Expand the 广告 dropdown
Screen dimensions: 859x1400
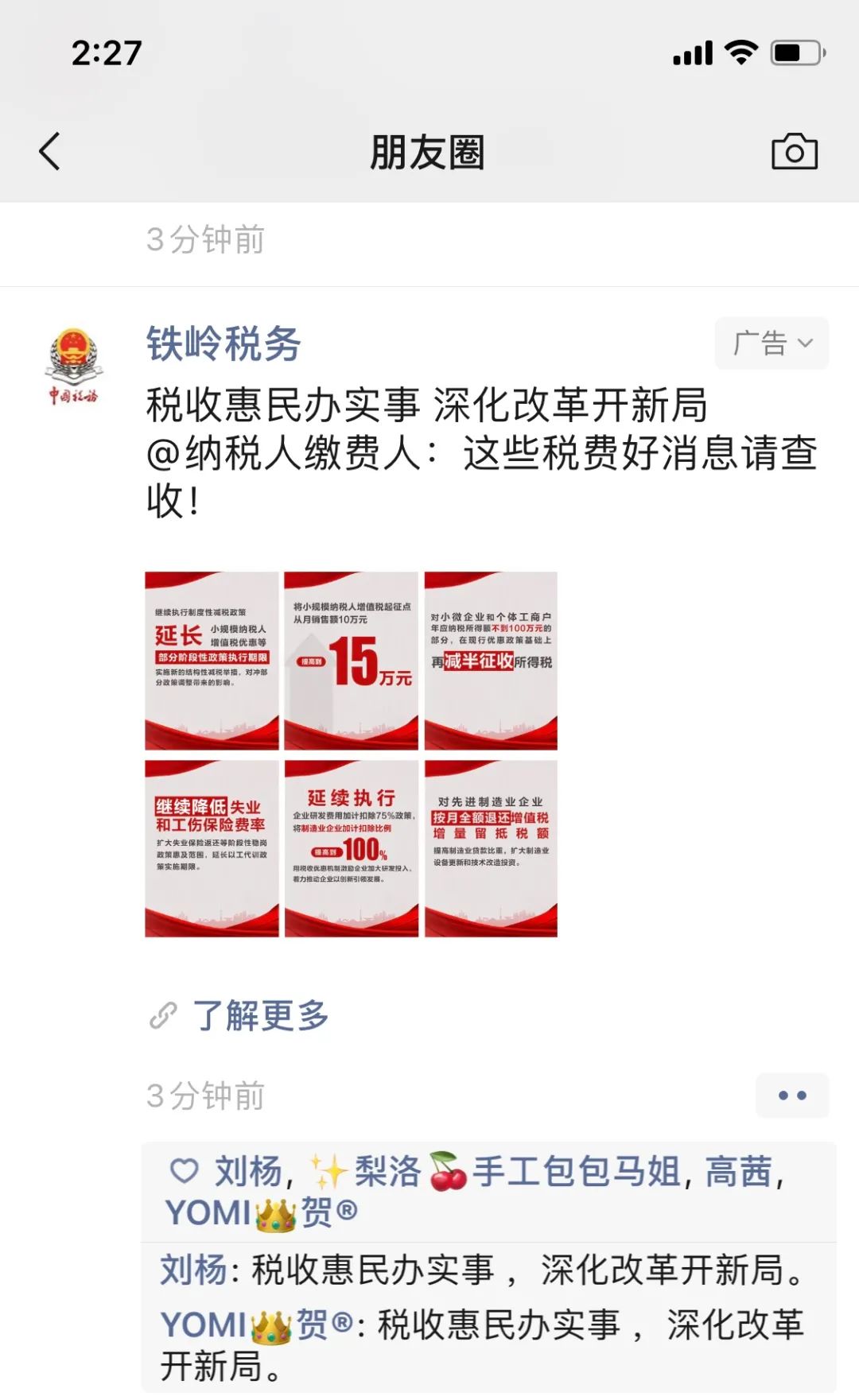pos(772,343)
